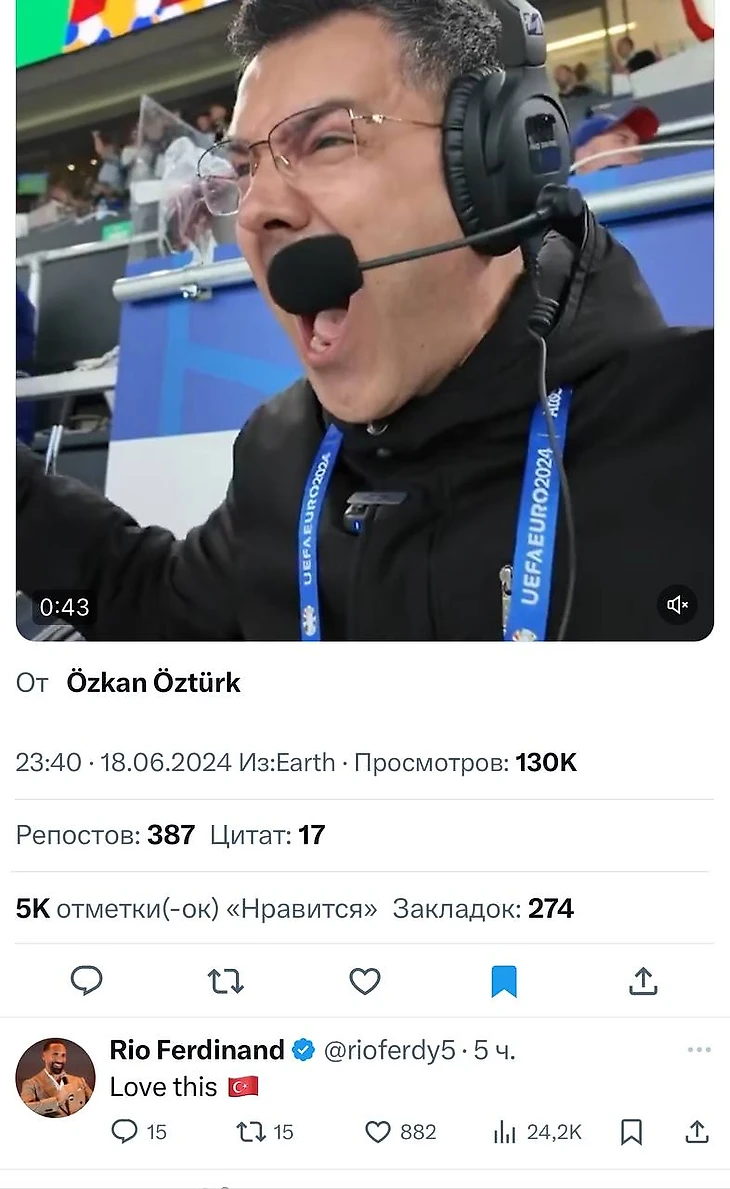Viewport: 730px width, 1189px height.
Task: View the list of 387 reposts
Action: tap(105, 835)
